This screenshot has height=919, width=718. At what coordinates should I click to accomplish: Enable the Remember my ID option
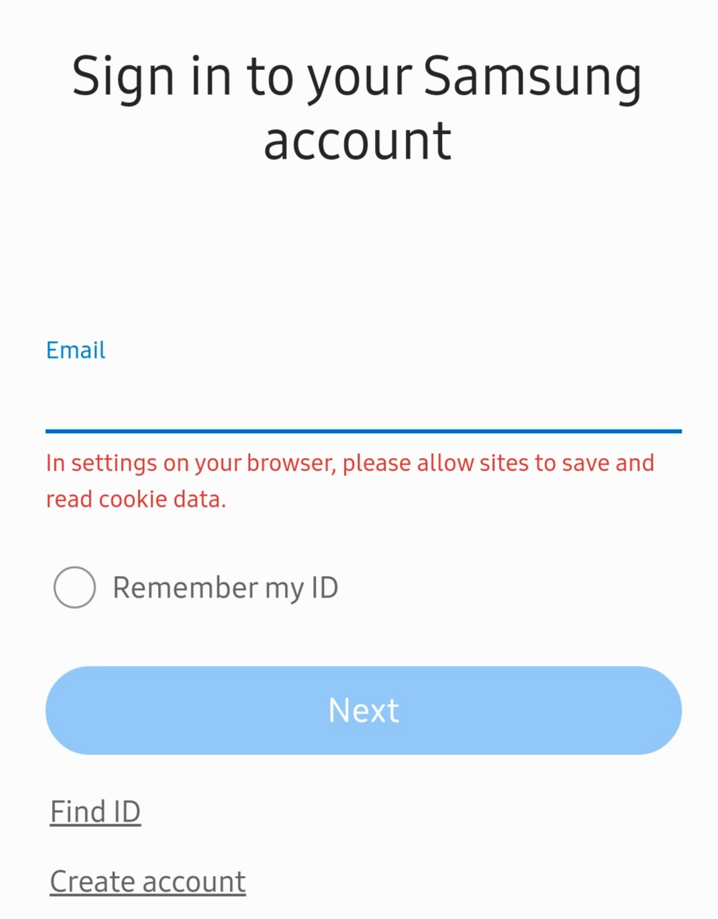[75, 587]
